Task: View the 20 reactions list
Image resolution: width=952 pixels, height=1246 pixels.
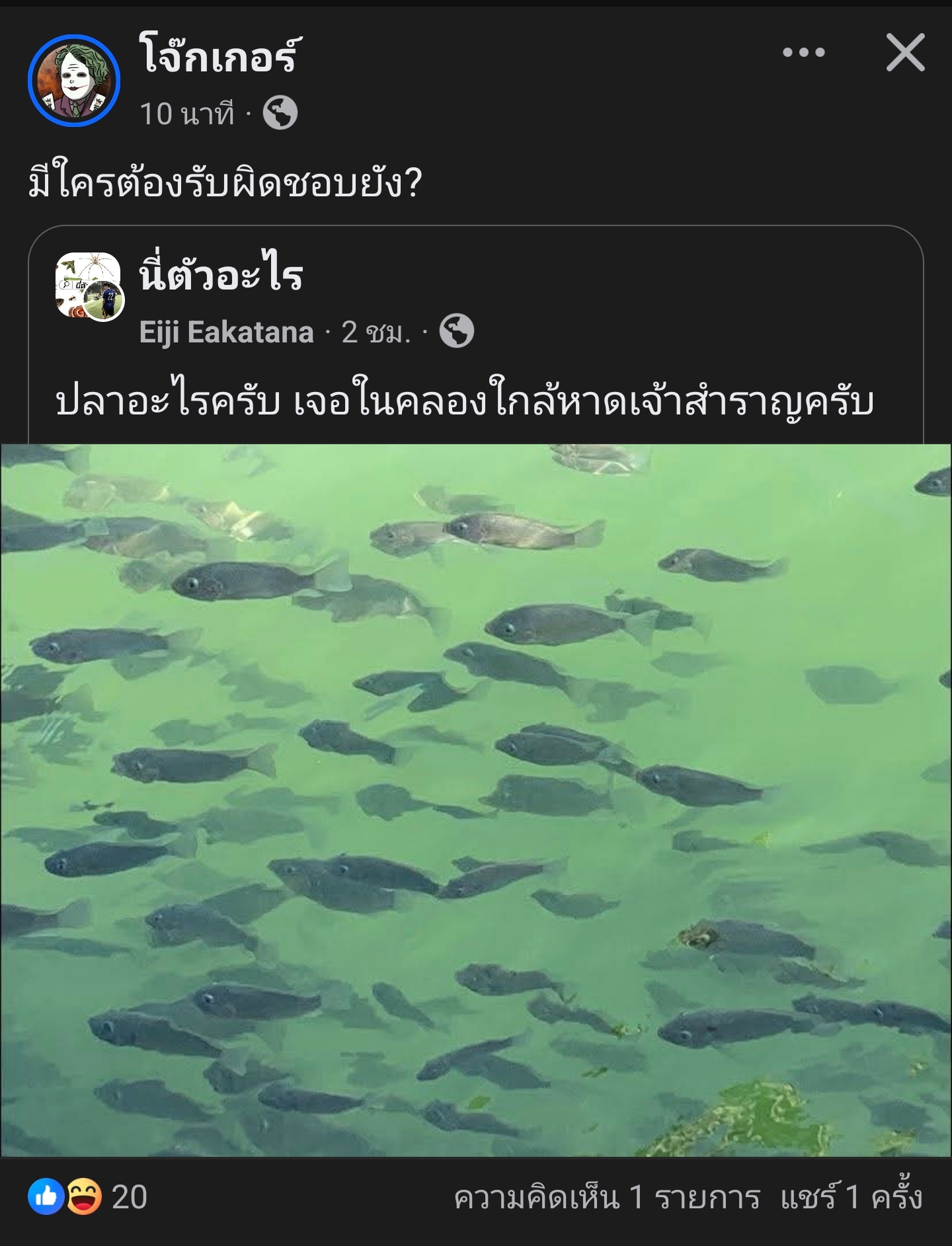Action: click(x=87, y=1198)
